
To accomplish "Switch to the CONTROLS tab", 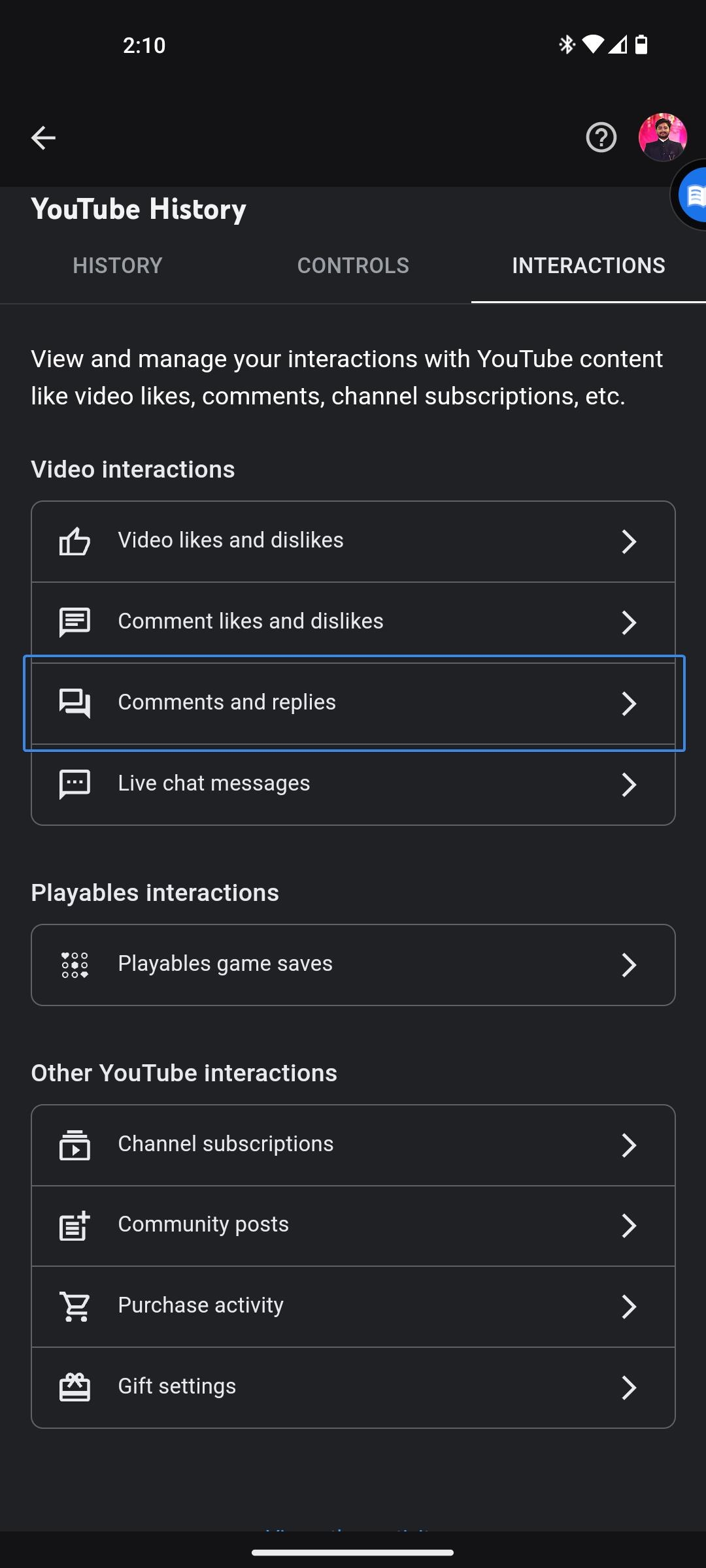I will [x=353, y=265].
